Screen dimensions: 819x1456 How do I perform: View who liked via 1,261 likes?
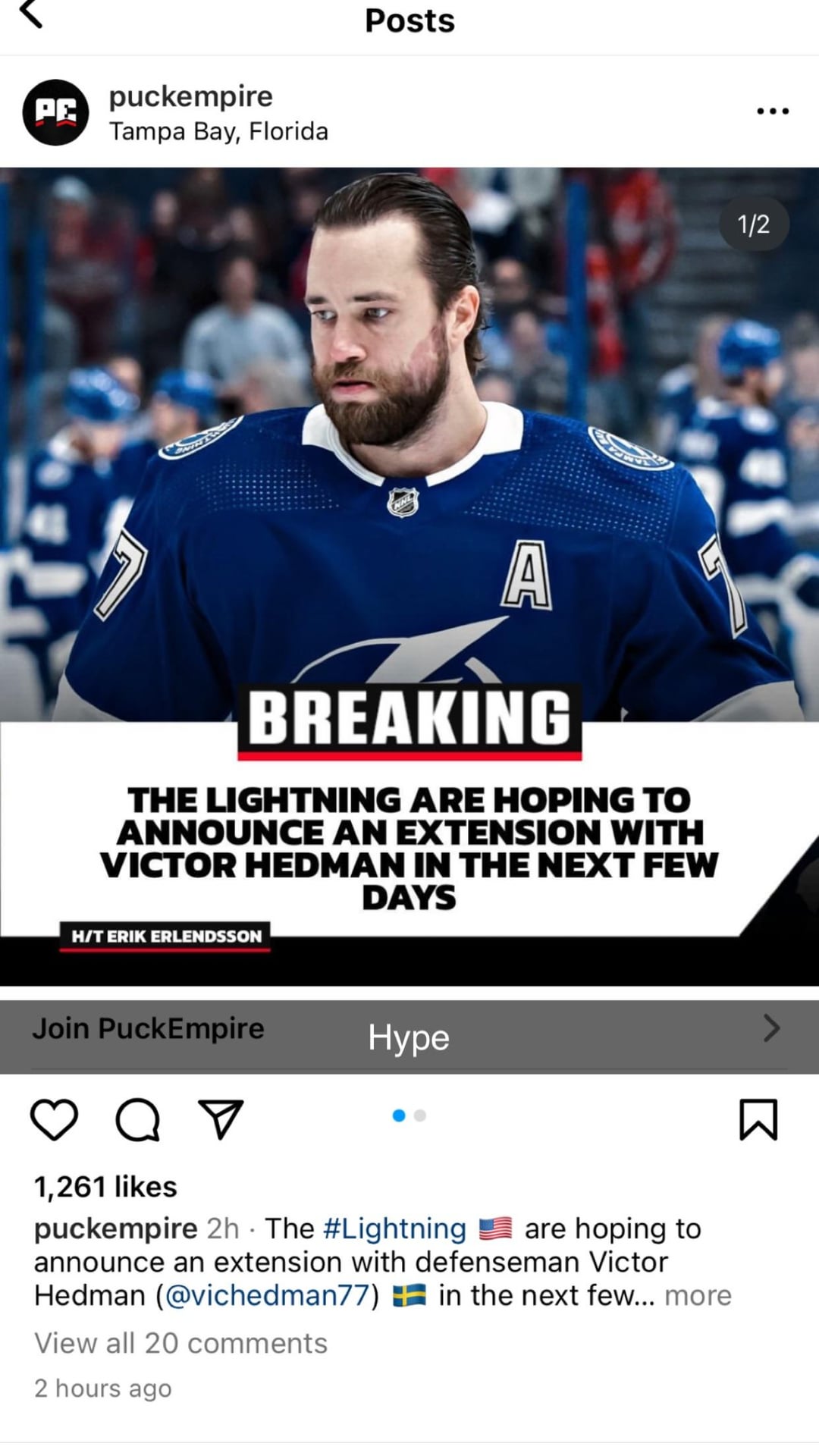105,1187
